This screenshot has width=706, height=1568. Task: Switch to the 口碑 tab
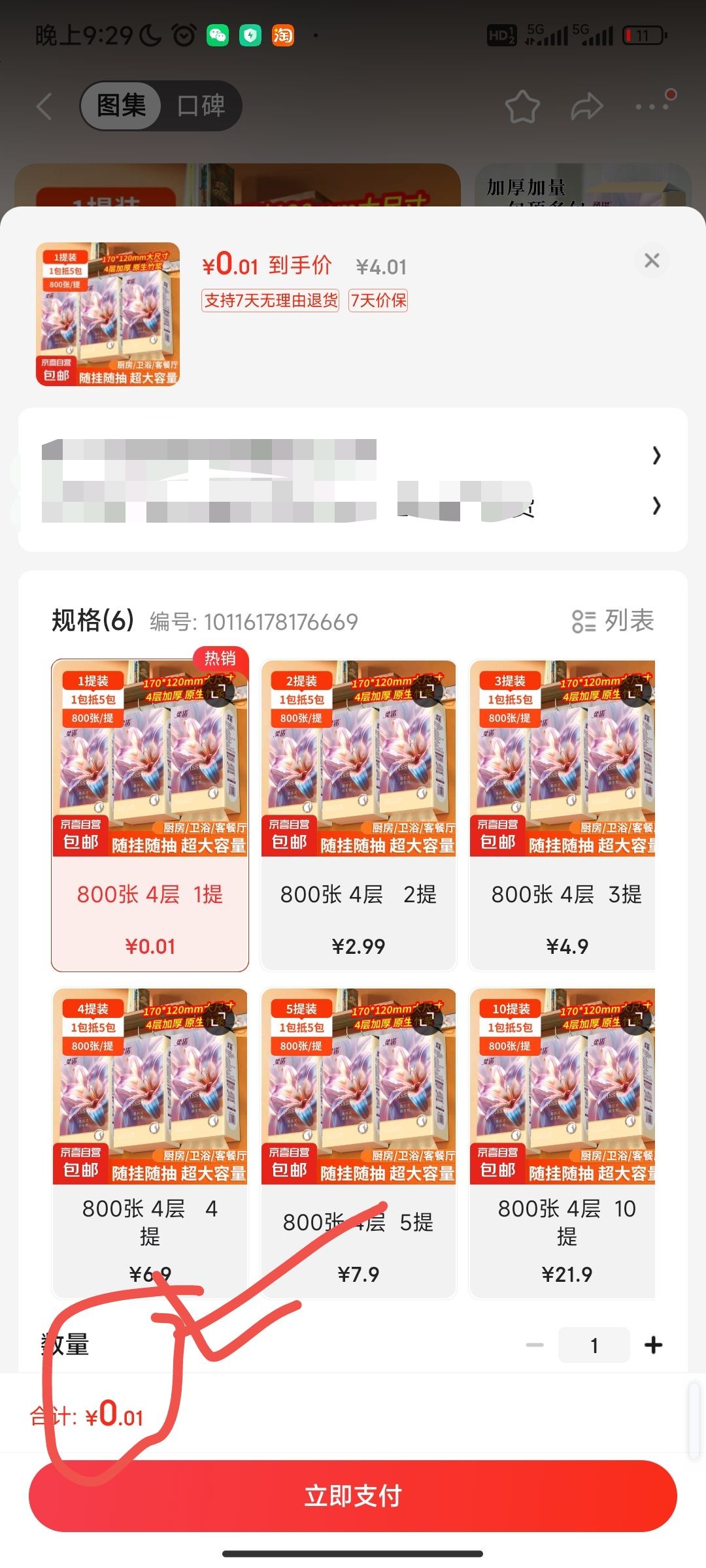tap(201, 106)
